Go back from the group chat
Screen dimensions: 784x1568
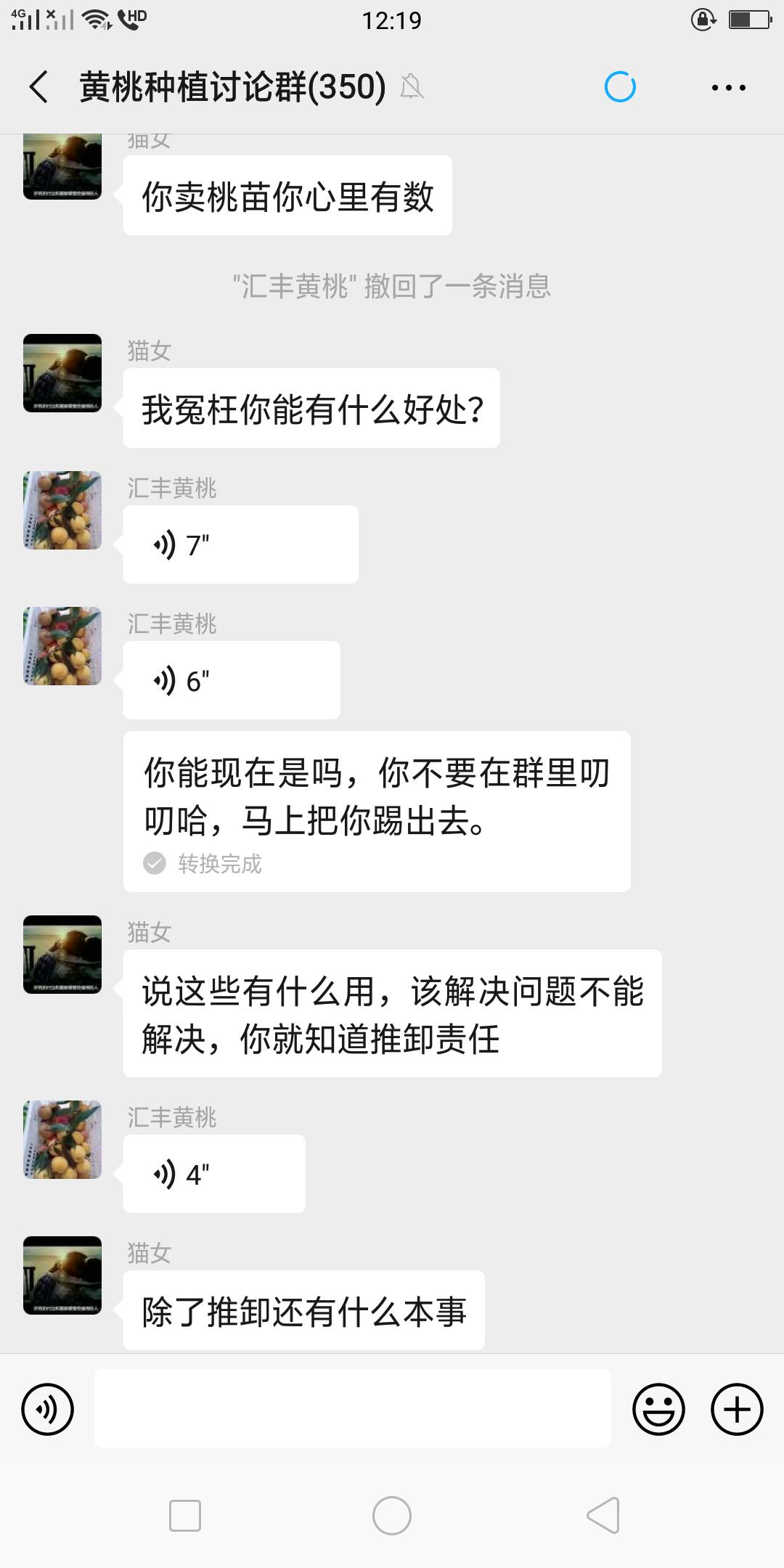39,87
